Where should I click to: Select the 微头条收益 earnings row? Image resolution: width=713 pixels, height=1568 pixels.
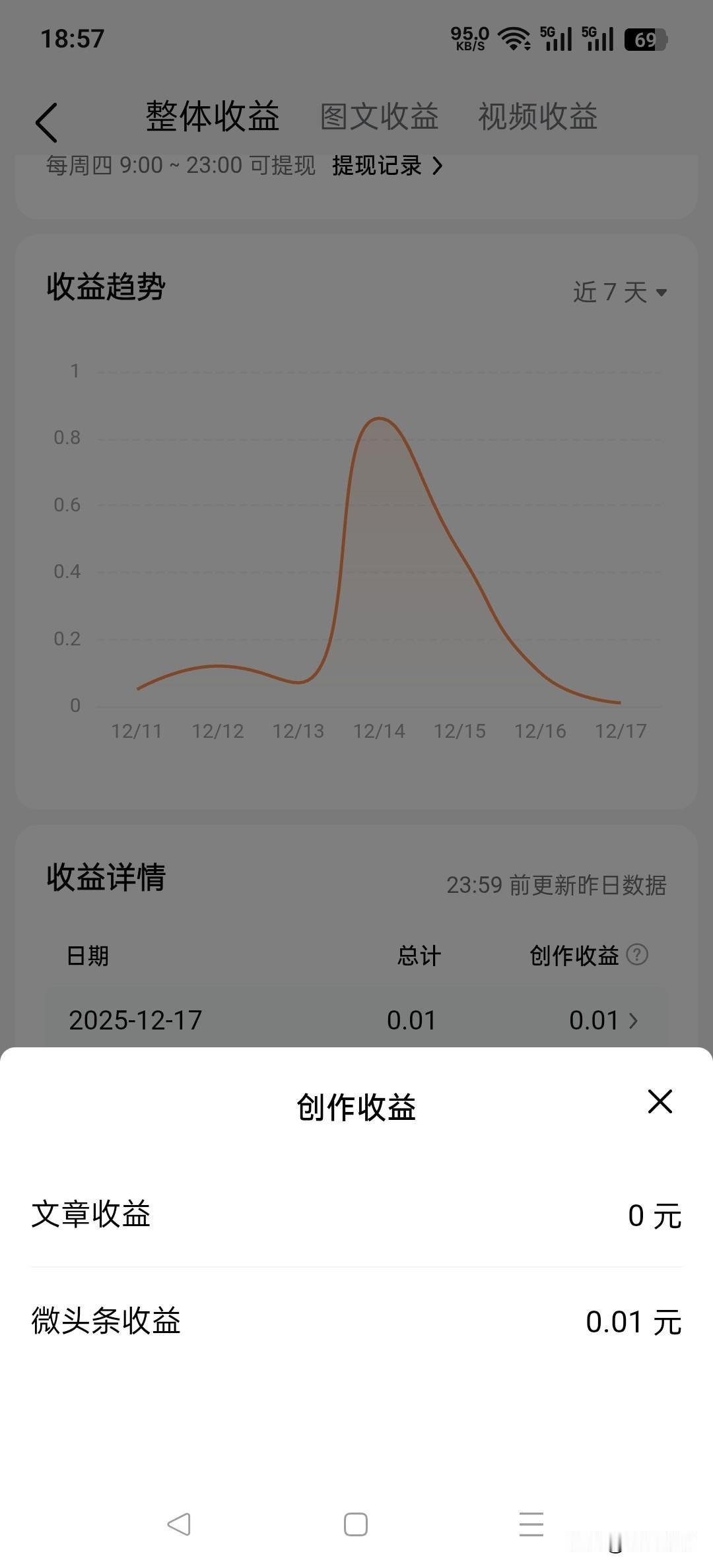[356, 1322]
